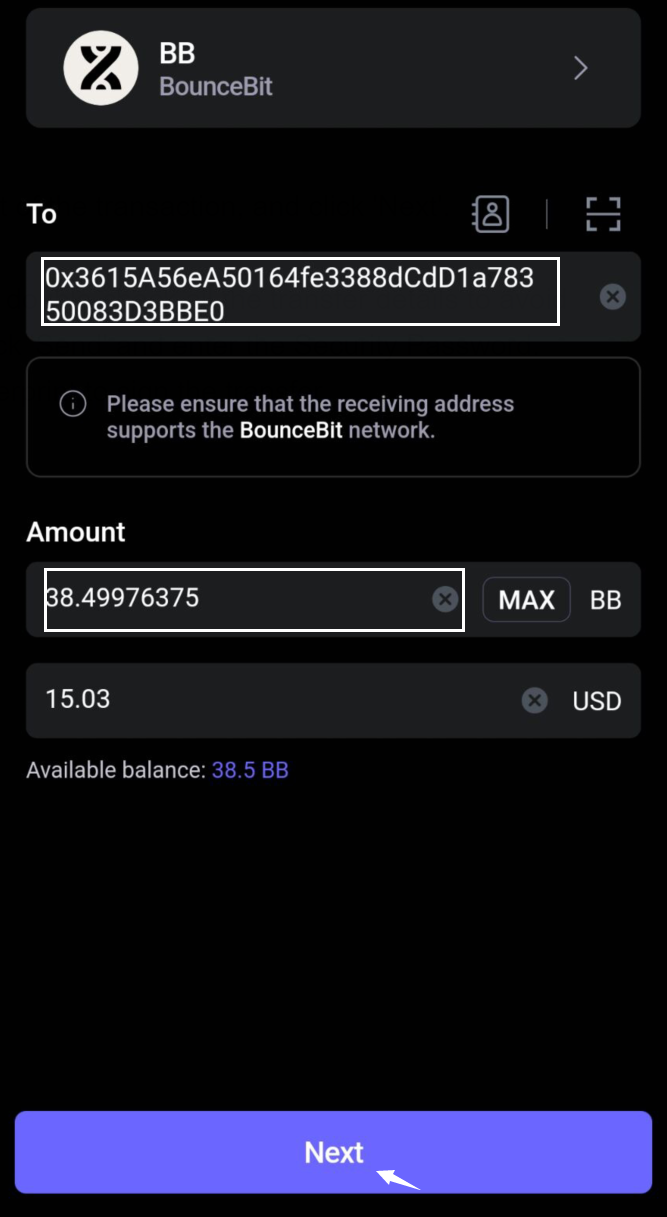
Task: Edit the USD amount field
Action: (x=270, y=700)
